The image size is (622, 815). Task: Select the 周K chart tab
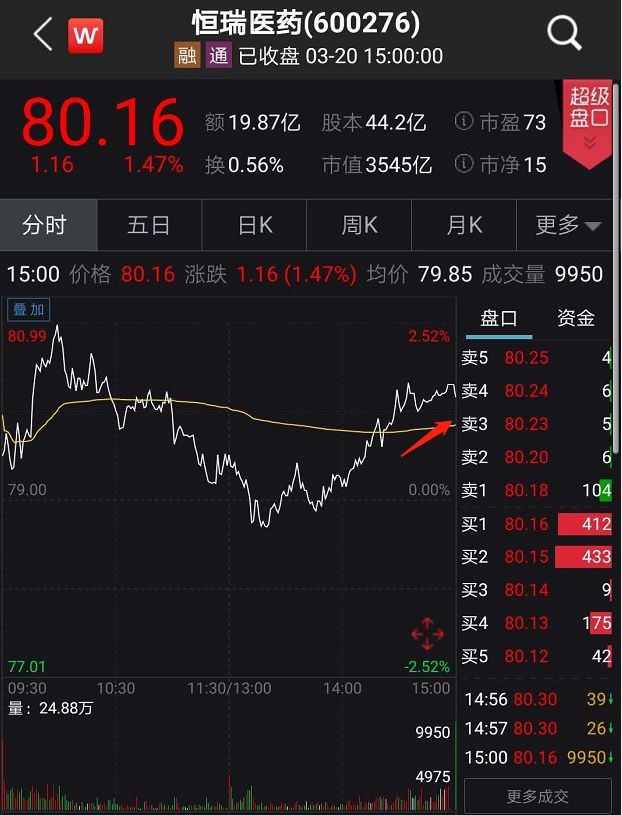[x=359, y=225]
